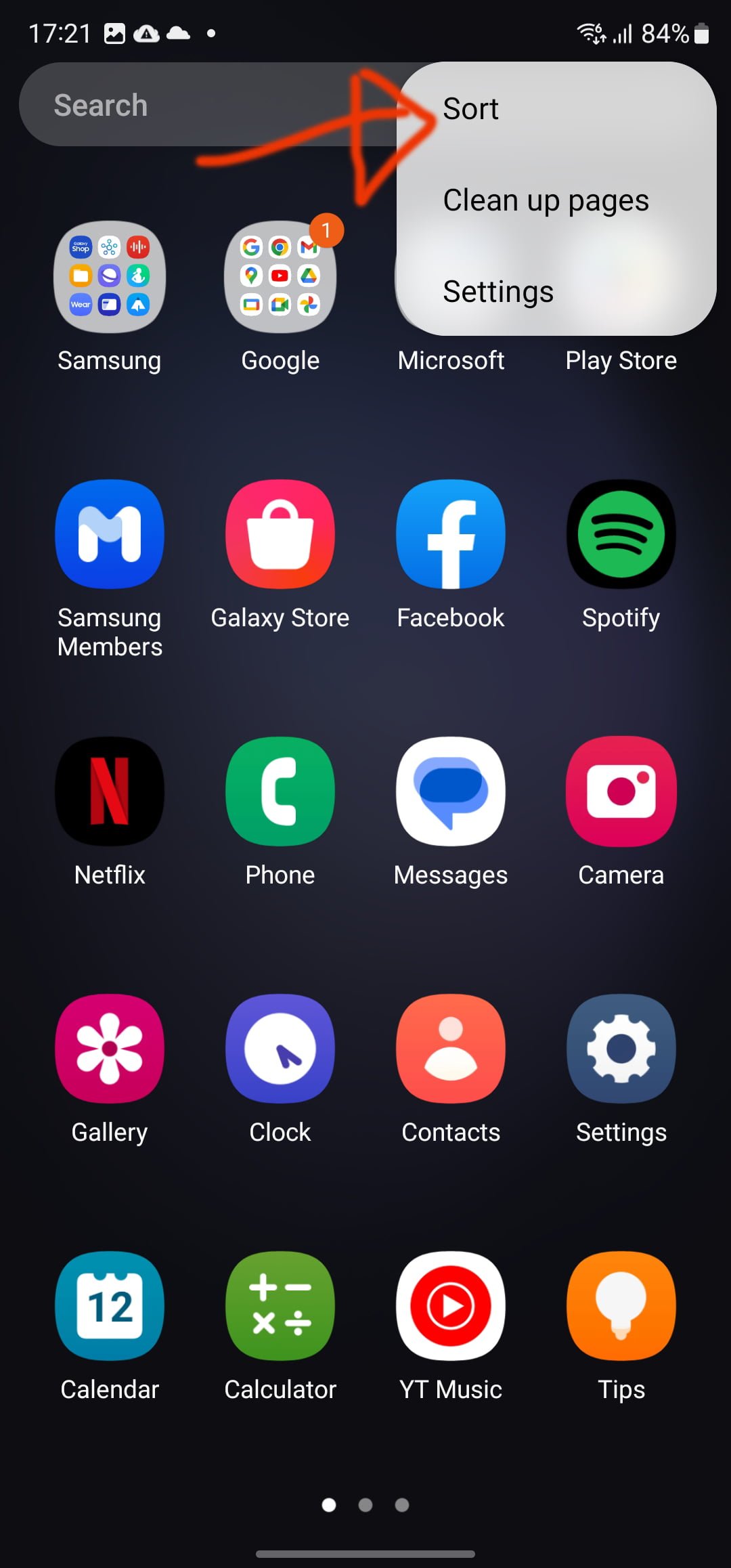Choose Clean up pages option
The width and height of the screenshot is (731, 1568).
click(x=546, y=200)
